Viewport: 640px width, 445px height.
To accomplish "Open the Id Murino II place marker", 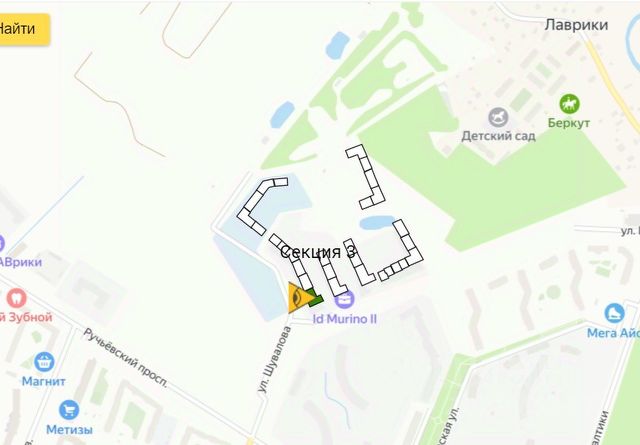I will (344, 298).
